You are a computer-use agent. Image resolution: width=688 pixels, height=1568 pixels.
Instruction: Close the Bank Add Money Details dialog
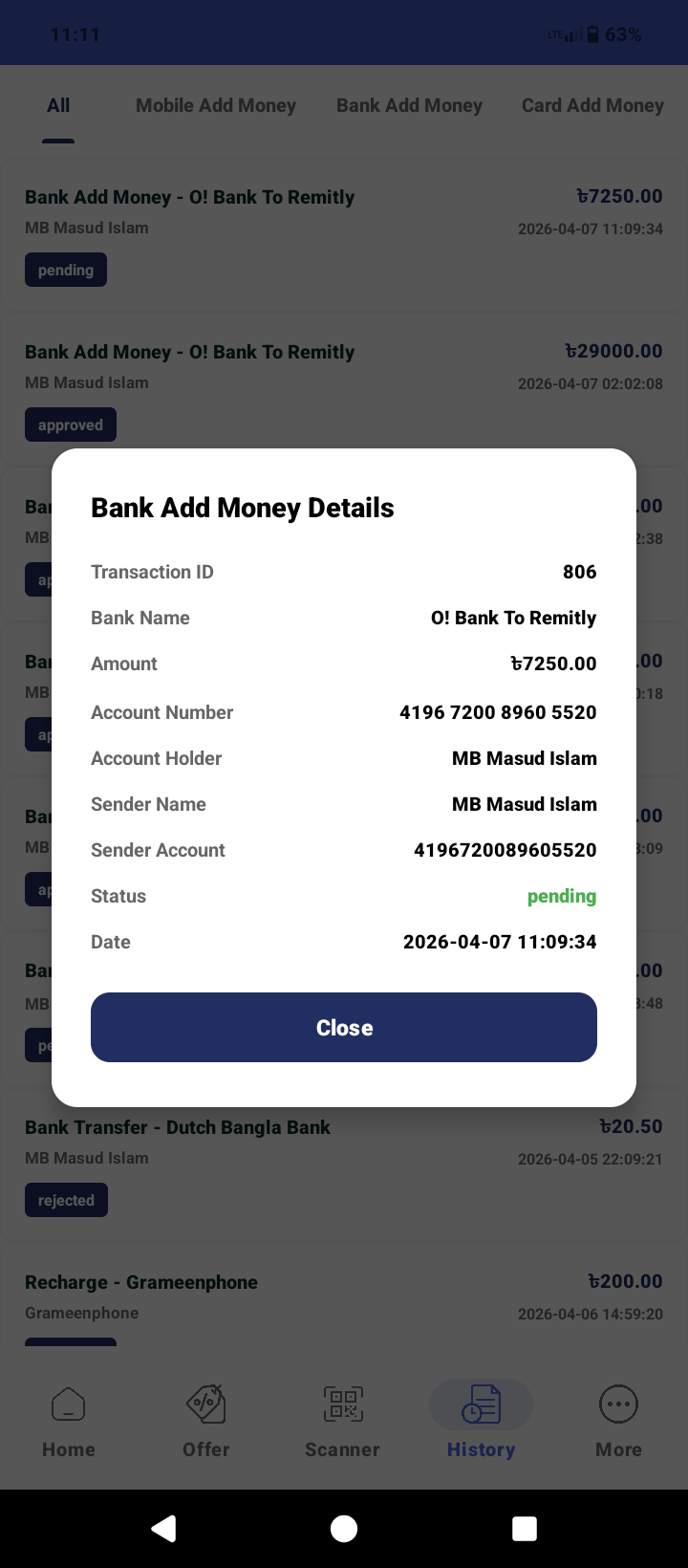[x=344, y=1028]
